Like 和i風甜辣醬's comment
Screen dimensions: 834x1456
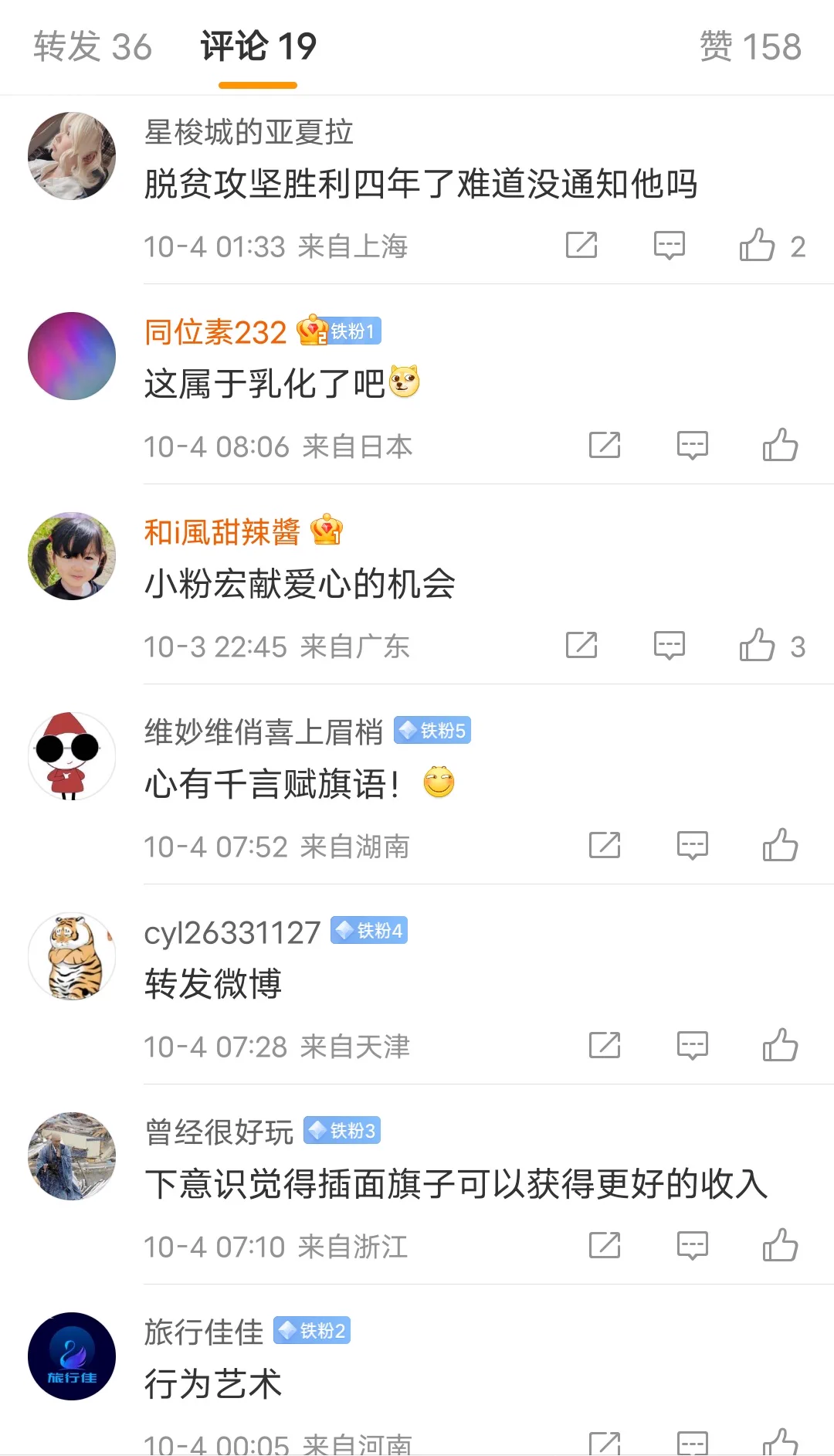[x=758, y=646]
